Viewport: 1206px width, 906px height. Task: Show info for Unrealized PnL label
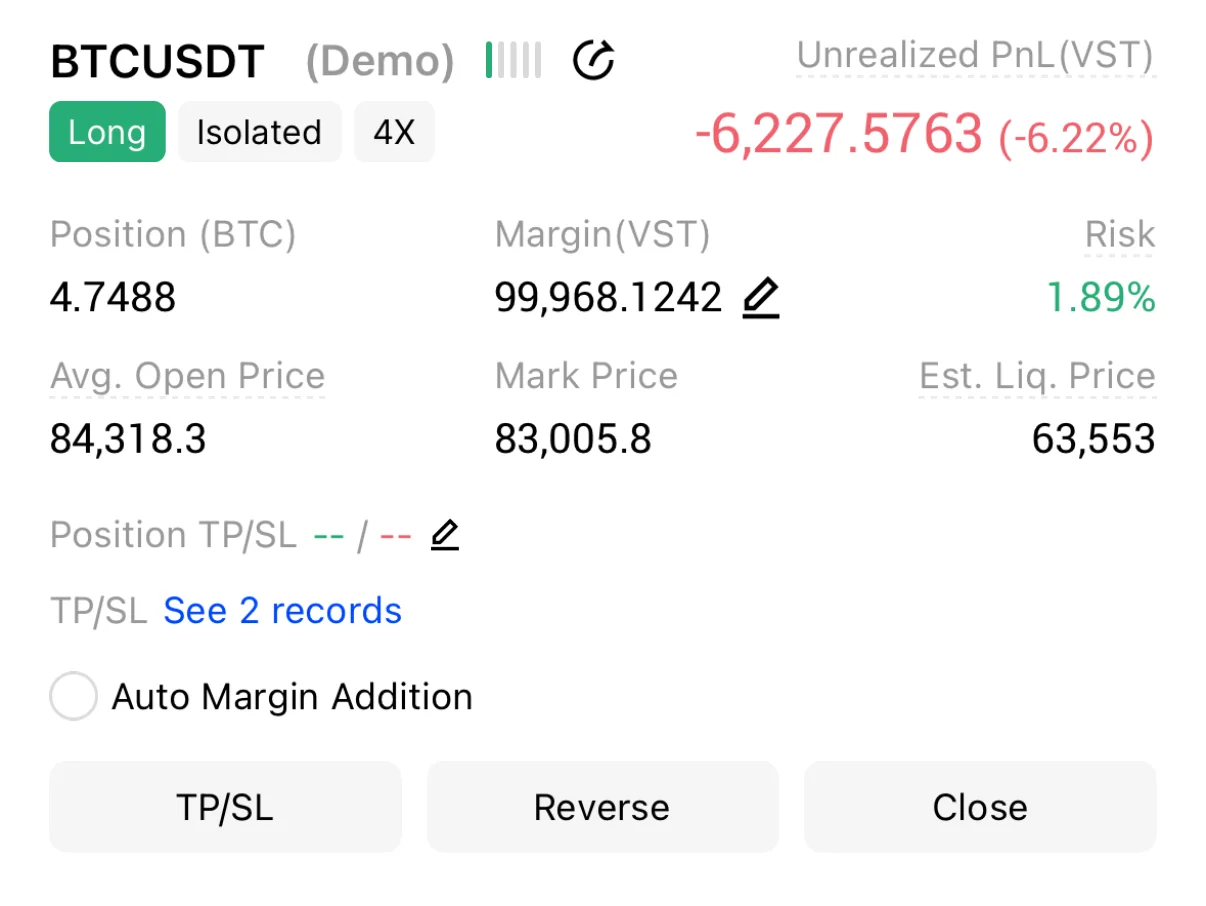click(975, 56)
